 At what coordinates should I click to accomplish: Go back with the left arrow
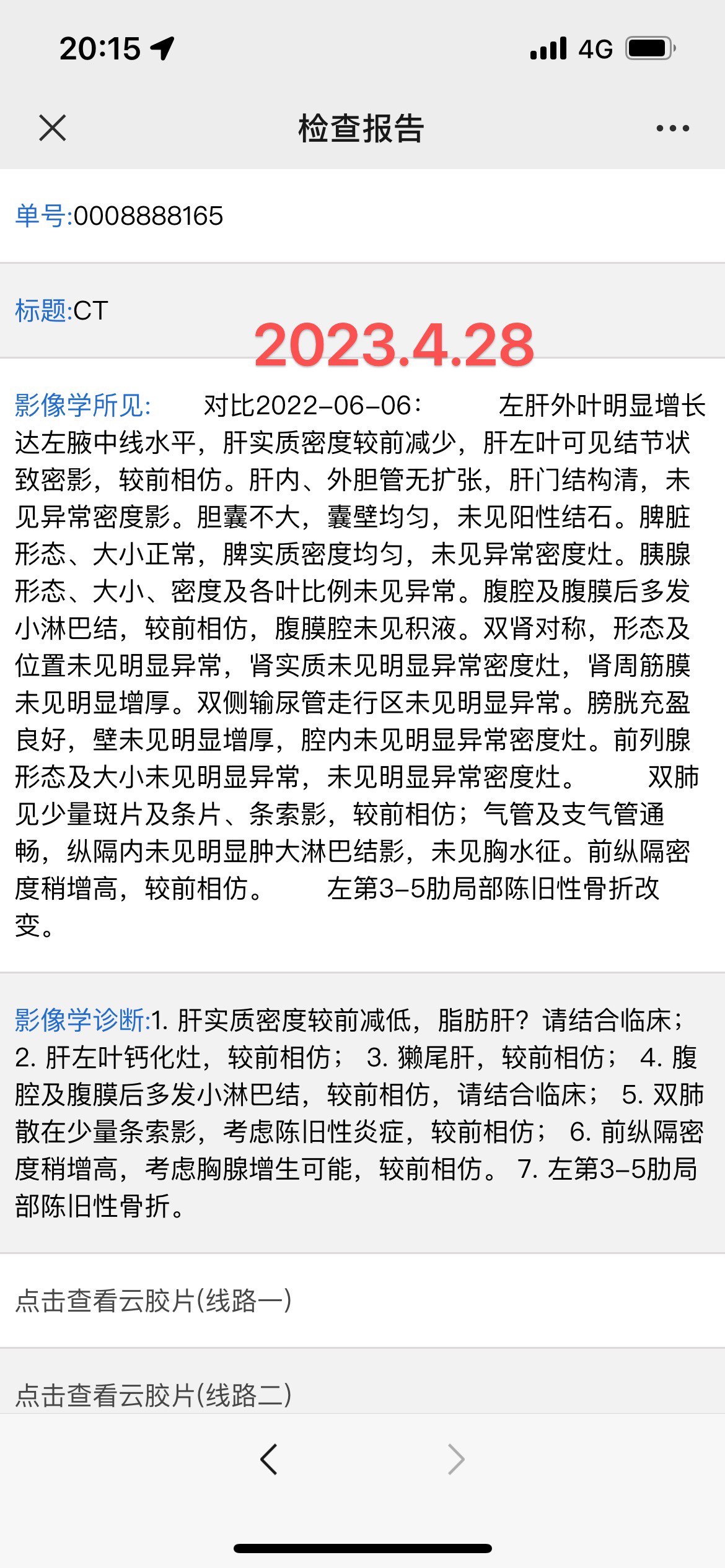[x=268, y=1460]
